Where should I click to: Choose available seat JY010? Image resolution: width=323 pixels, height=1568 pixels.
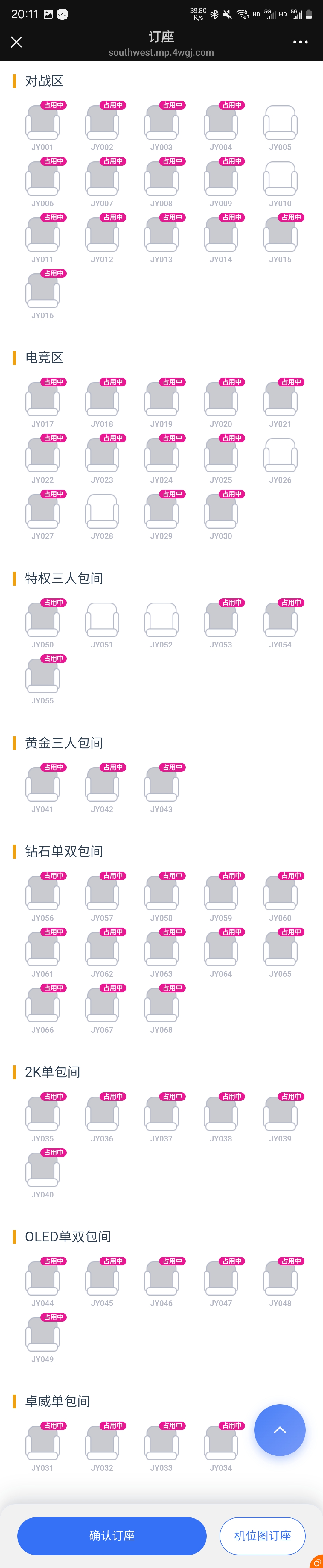pyautogui.click(x=281, y=184)
